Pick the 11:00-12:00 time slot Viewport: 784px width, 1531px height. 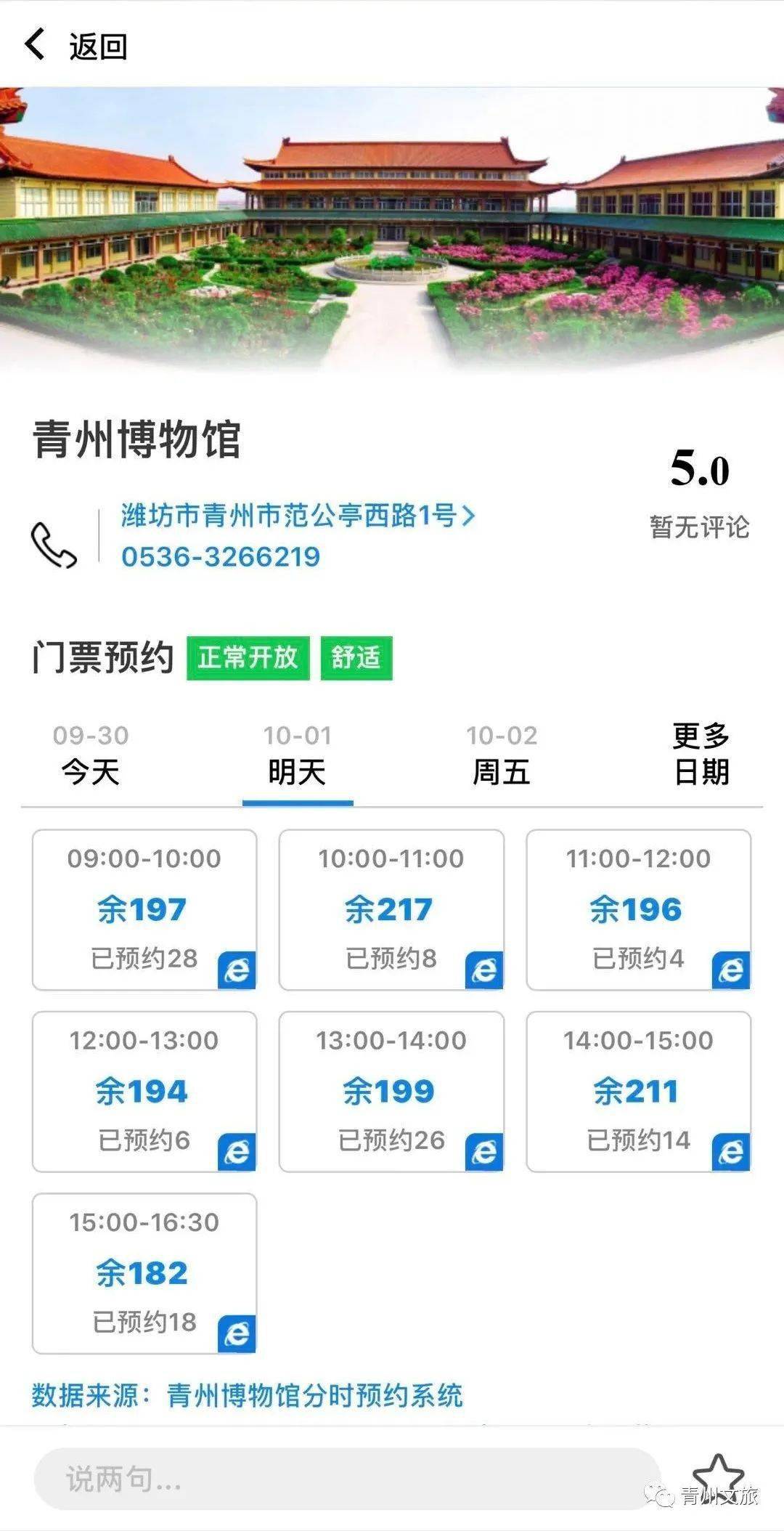pyautogui.click(x=638, y=909)
